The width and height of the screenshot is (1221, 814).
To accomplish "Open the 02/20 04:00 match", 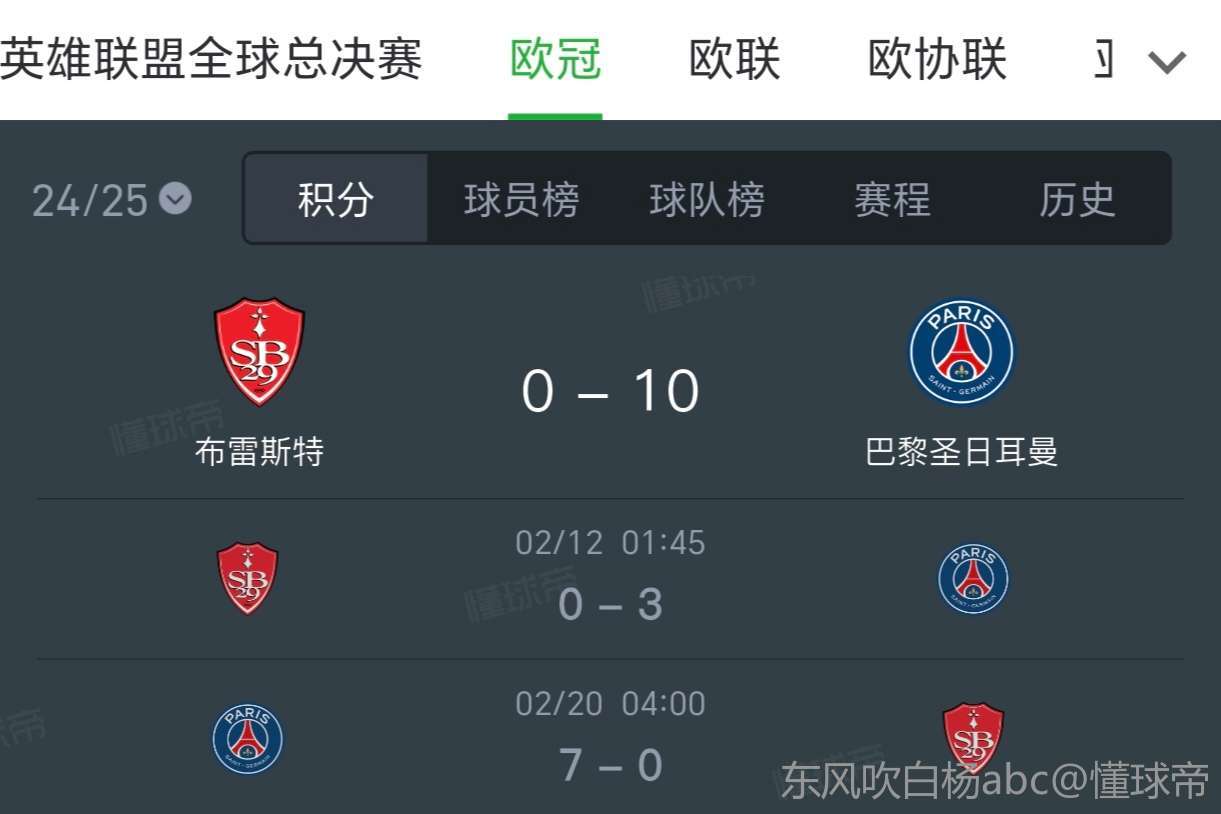I will point(610,740).
